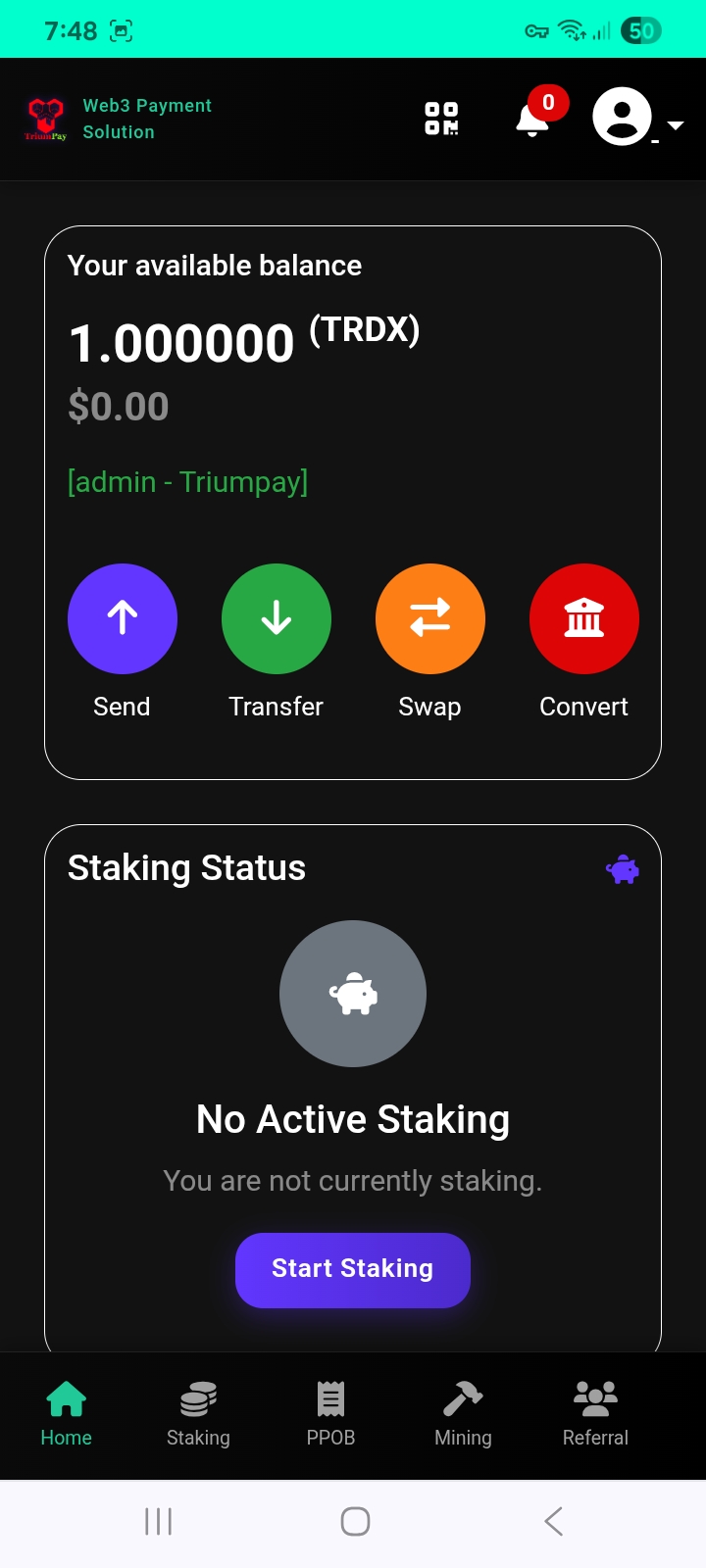This screenshot has width=706, height=1568.
Task: Open the notifications bell
Action: click(x=532, y=120)
